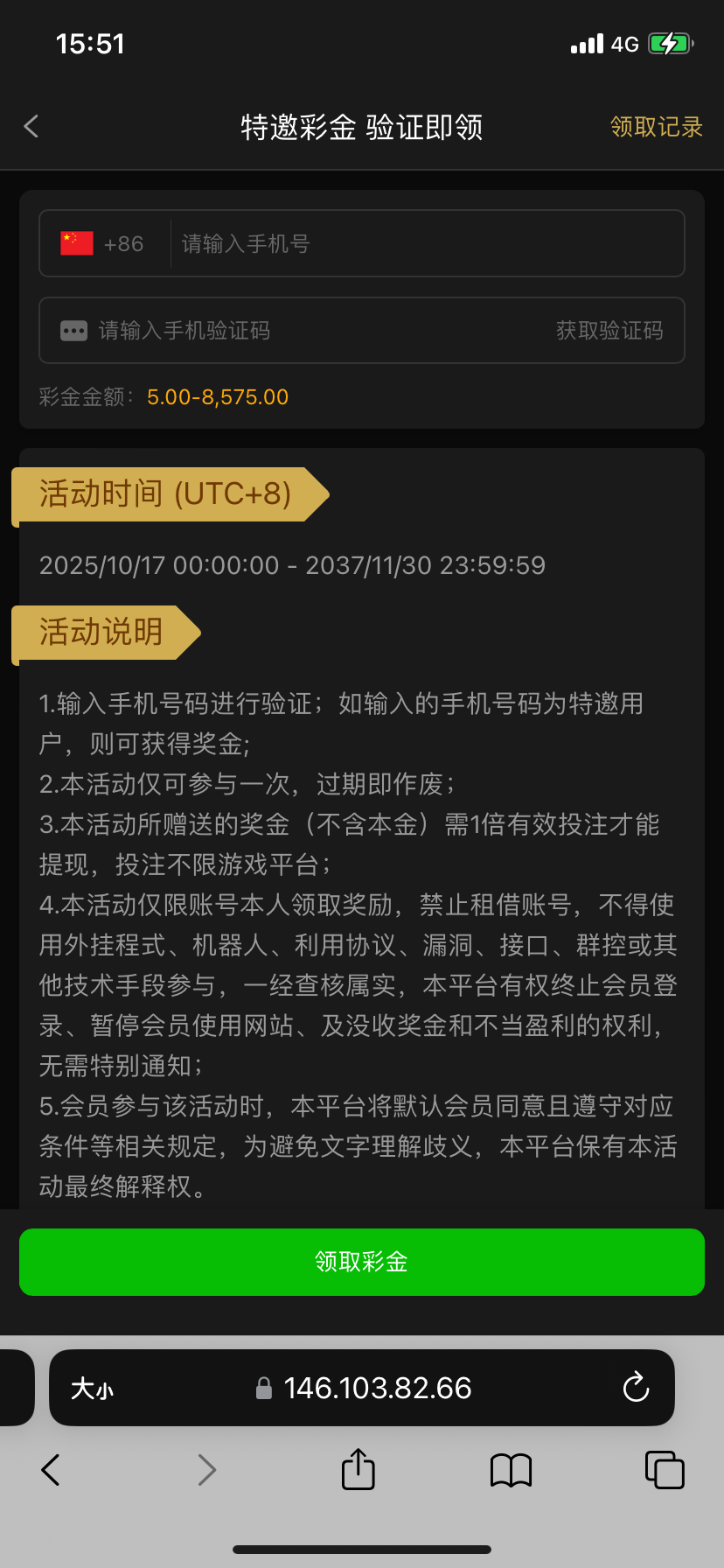Reload the page in Safari
The height and width of the screenshot is (1568, 724).
click(636, 1388)
